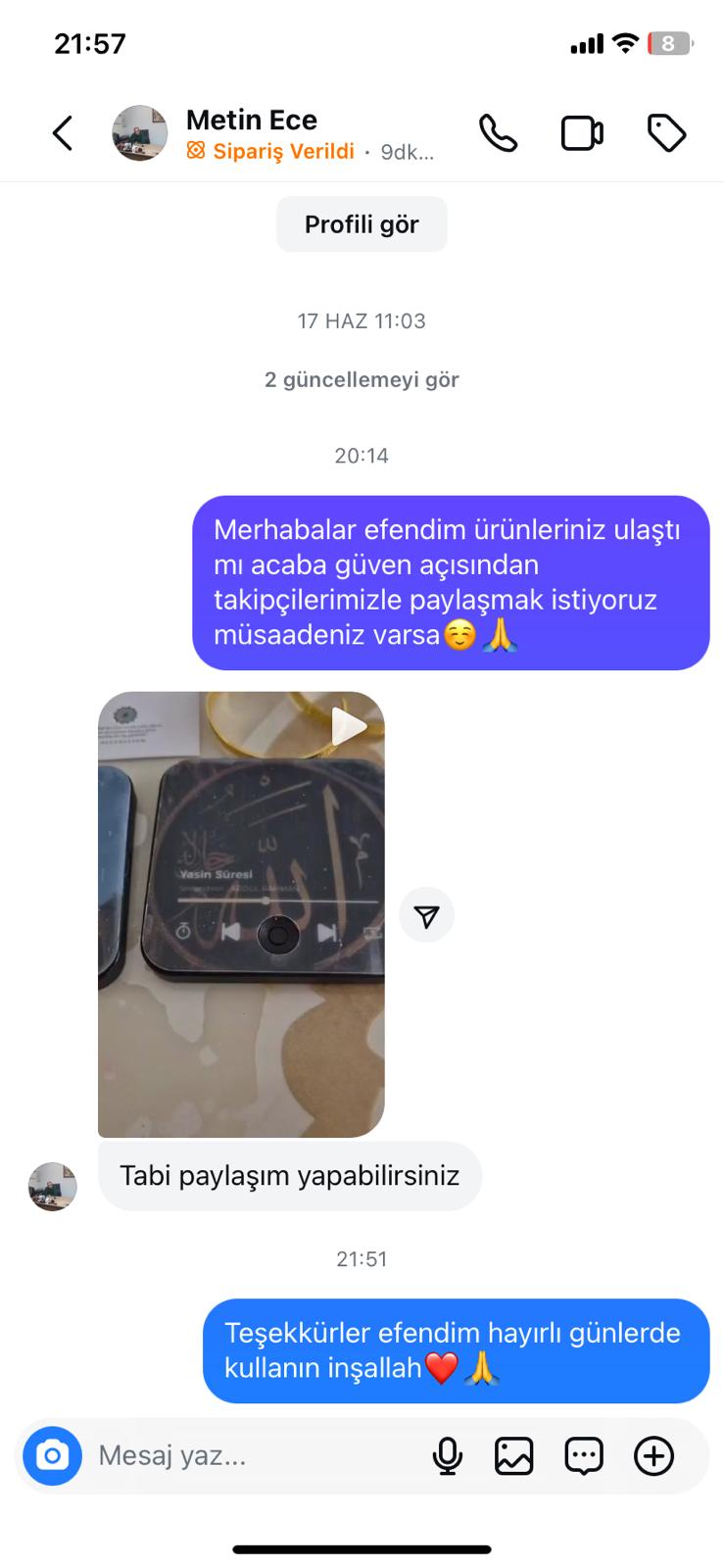Image resolution: width=724 pixels, height=1568 pixels.
Task: Open the label tag options
Action: pos(666,133)
